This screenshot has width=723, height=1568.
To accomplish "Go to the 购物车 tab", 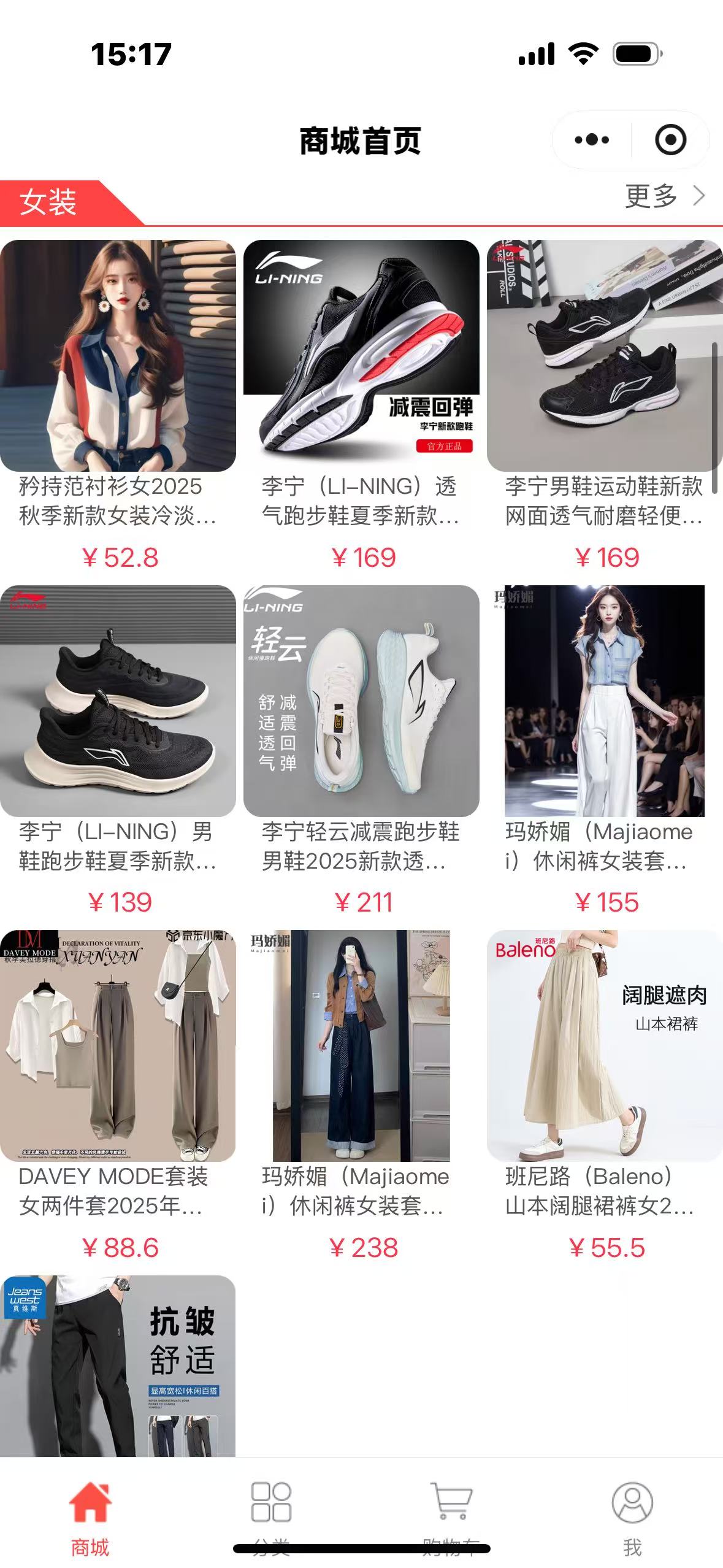I will [452, 1514].
